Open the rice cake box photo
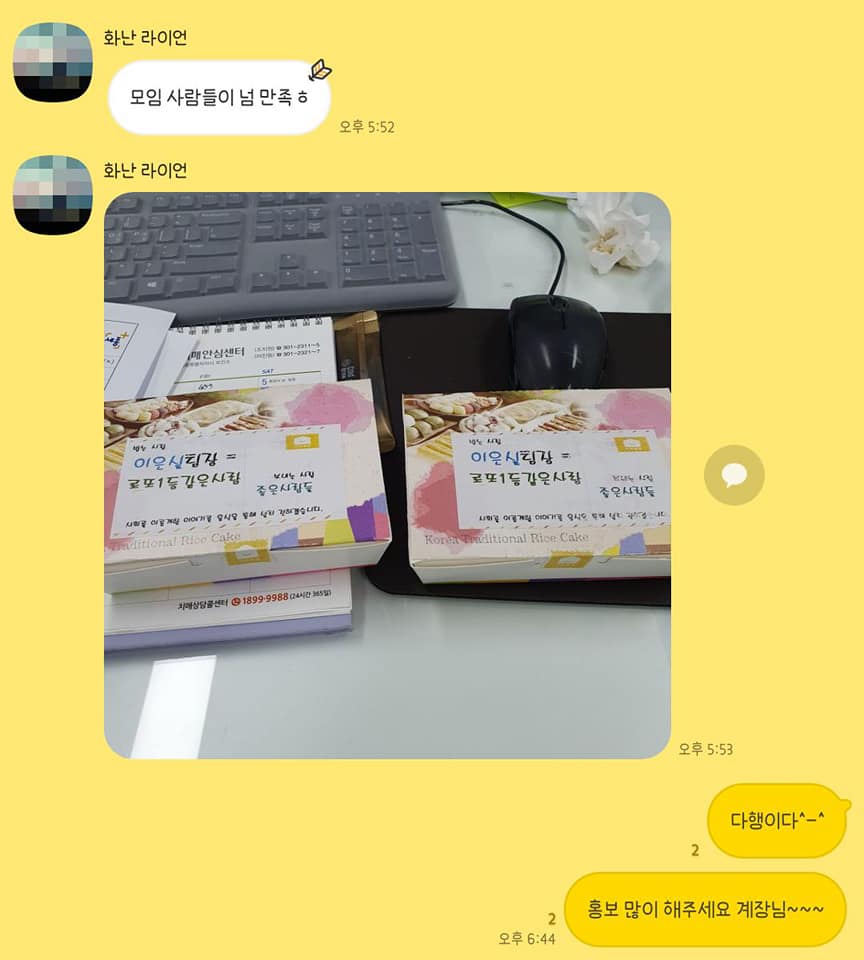Image resolution: width=864 pixels, height=960 pixels. click(x=387, y=475)
